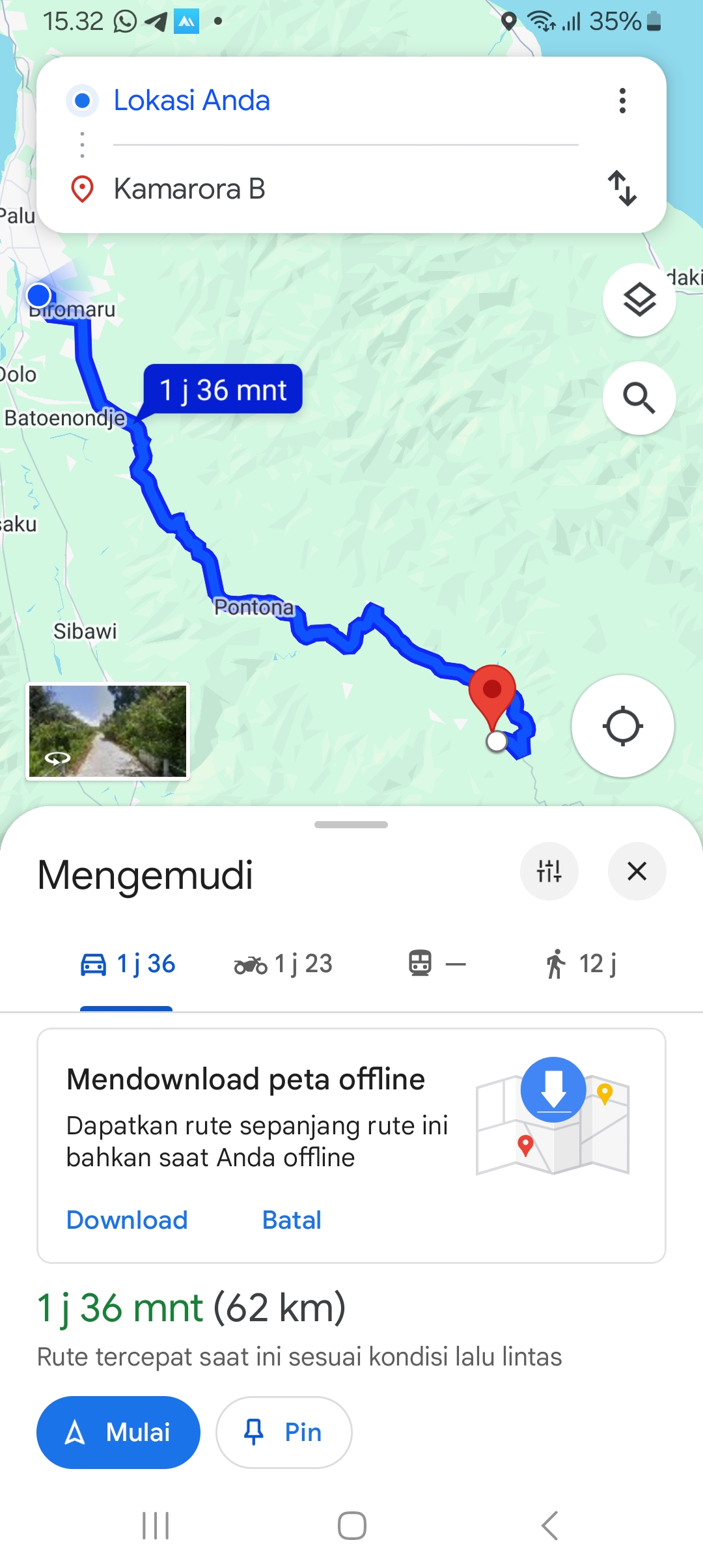Swap start and destination locations

coord(622,188)
